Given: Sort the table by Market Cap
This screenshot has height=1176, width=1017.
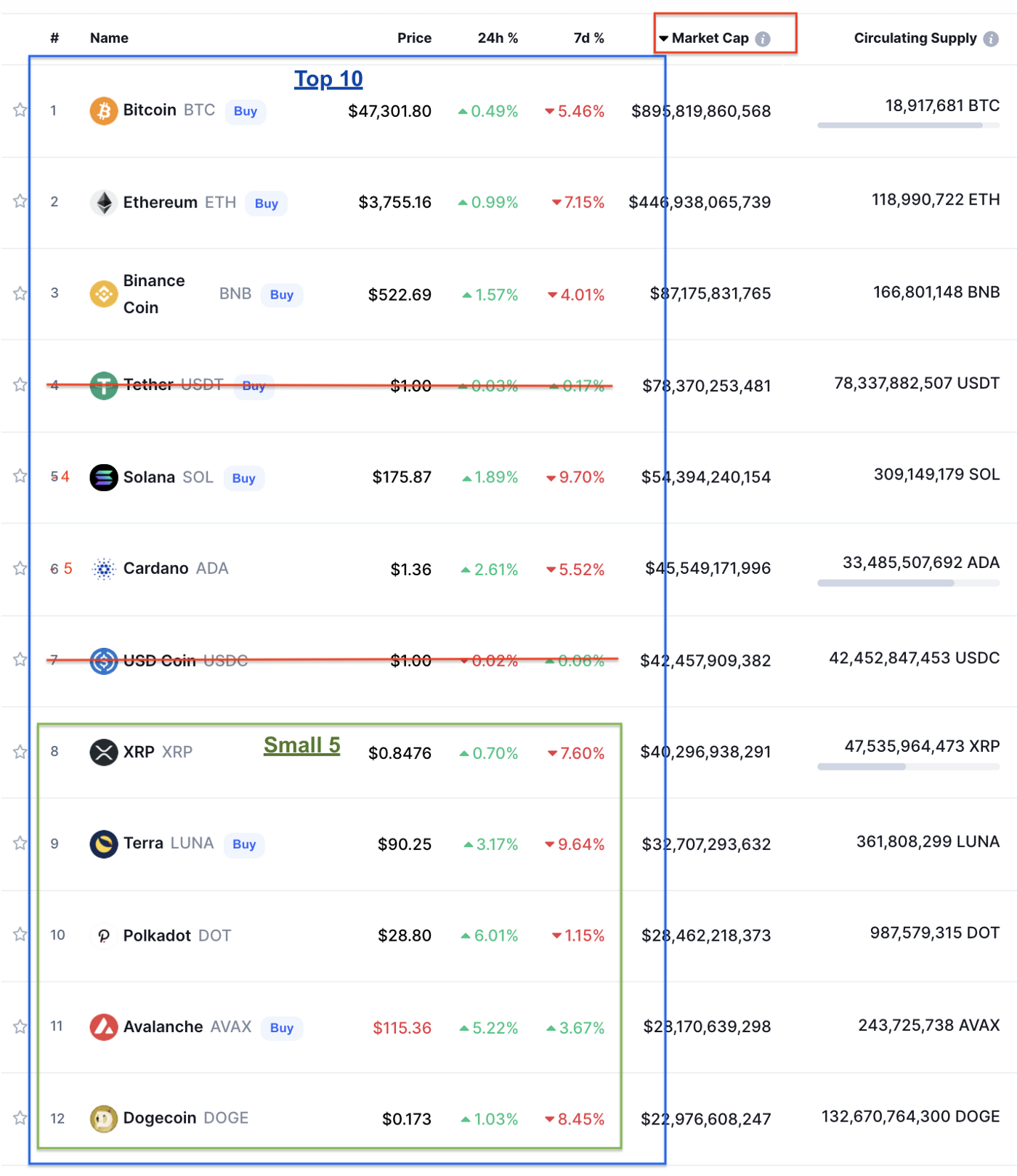Looking at the screenshot, I should tap(710, 38).
